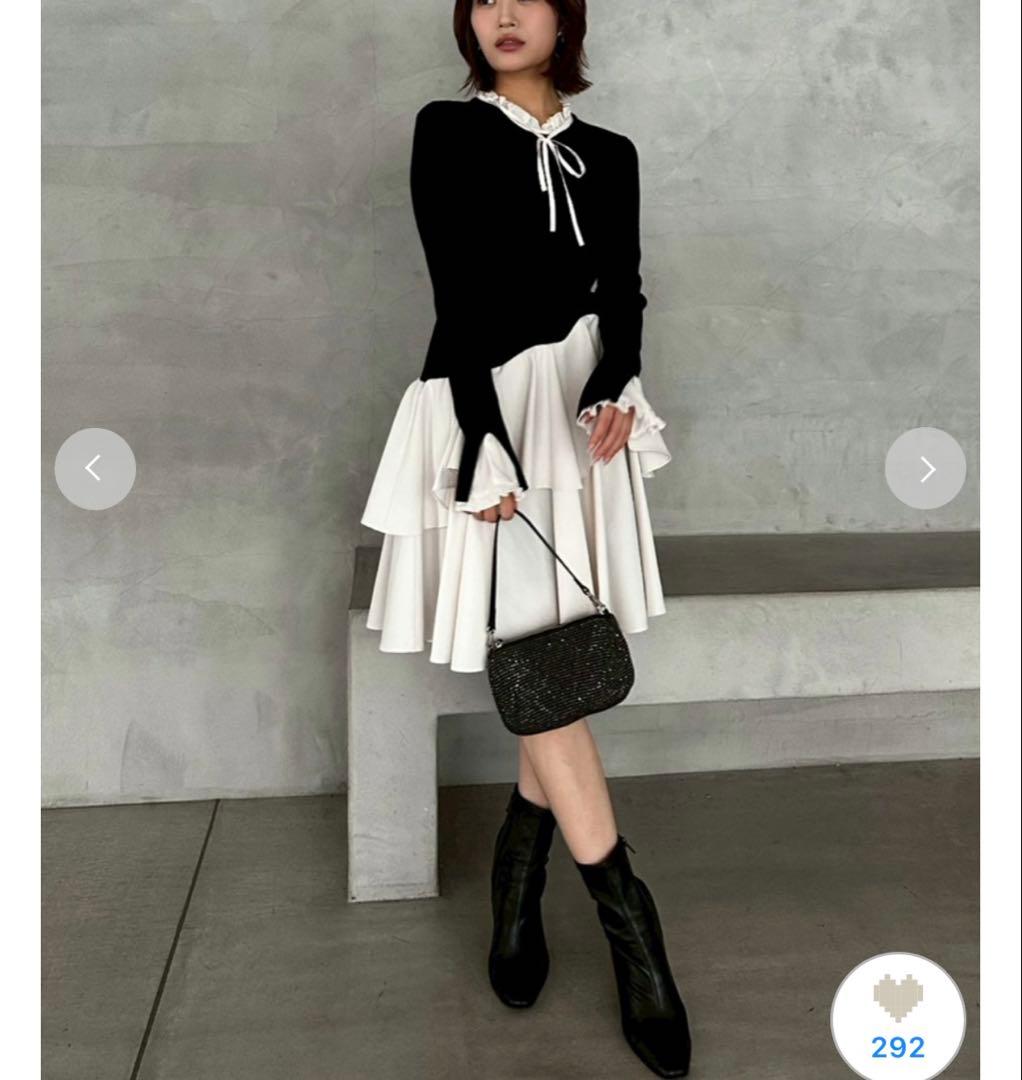Show the next product photo
Screen dimensions: 1022x1080
(925, 468)
